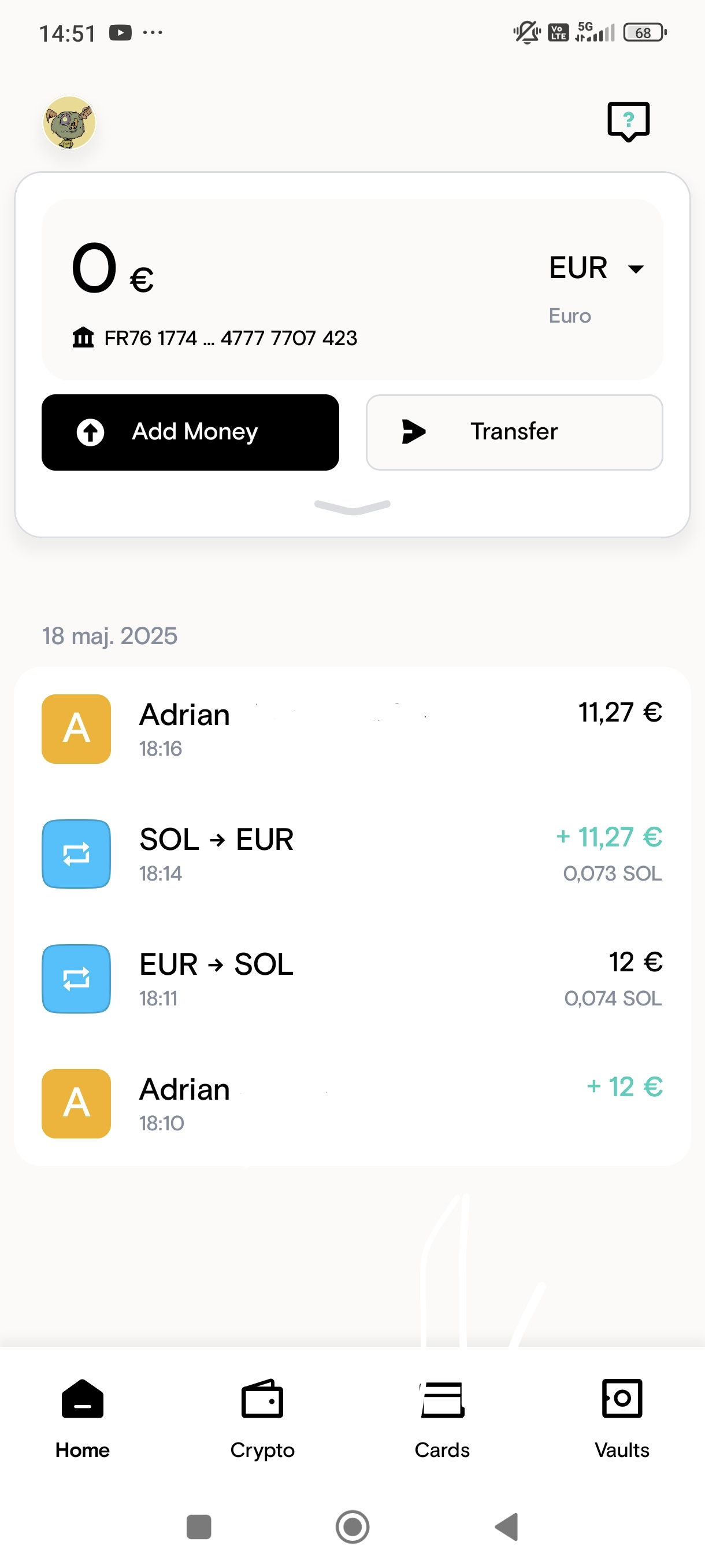Image resolution: width=705 pixels, height=1568 pixels.
Task: Open the profile avatar
Action: point(69,123)
